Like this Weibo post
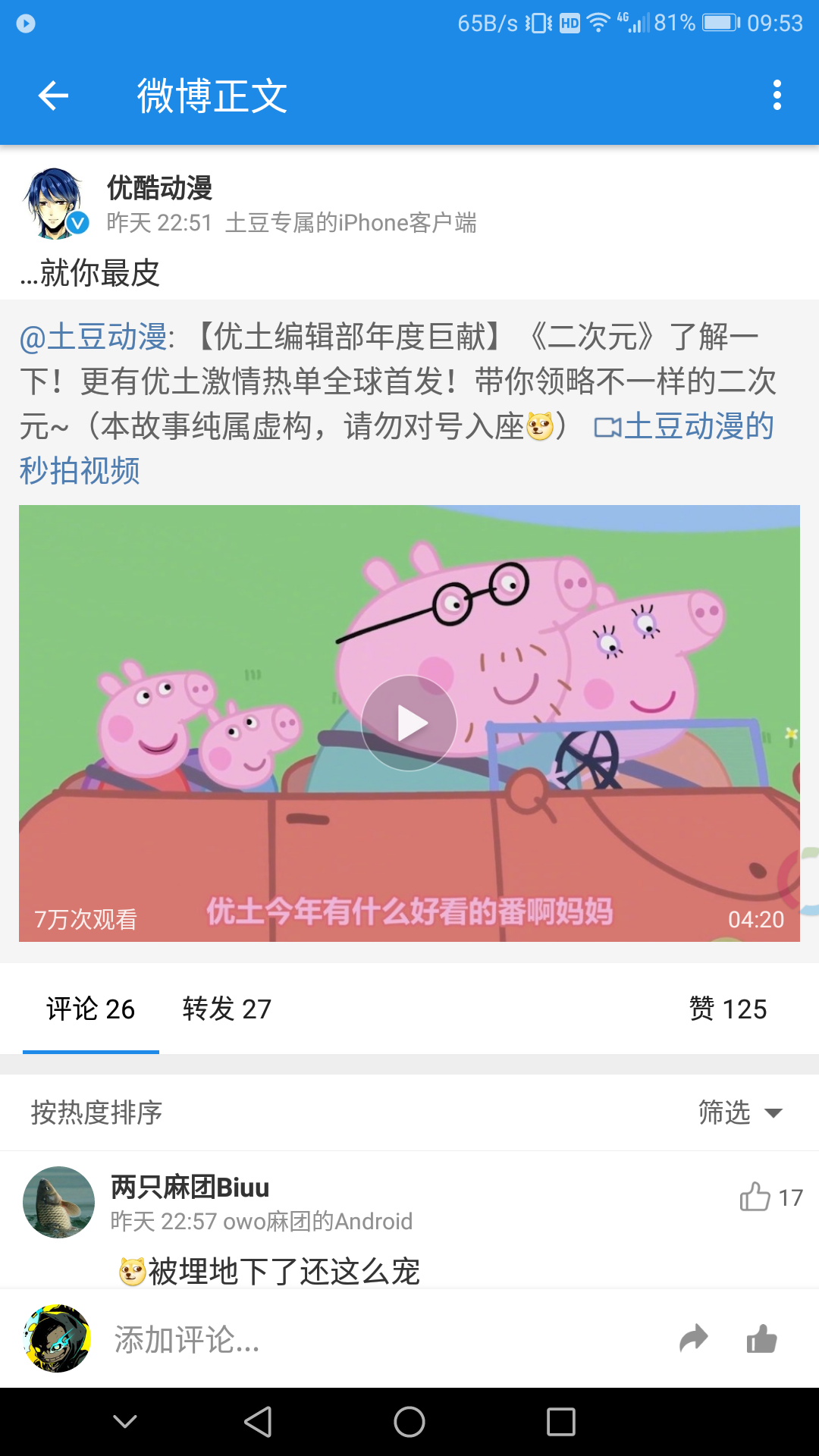The width and height of the screenshot is (819, 1456). click(x=761, y=1339)
